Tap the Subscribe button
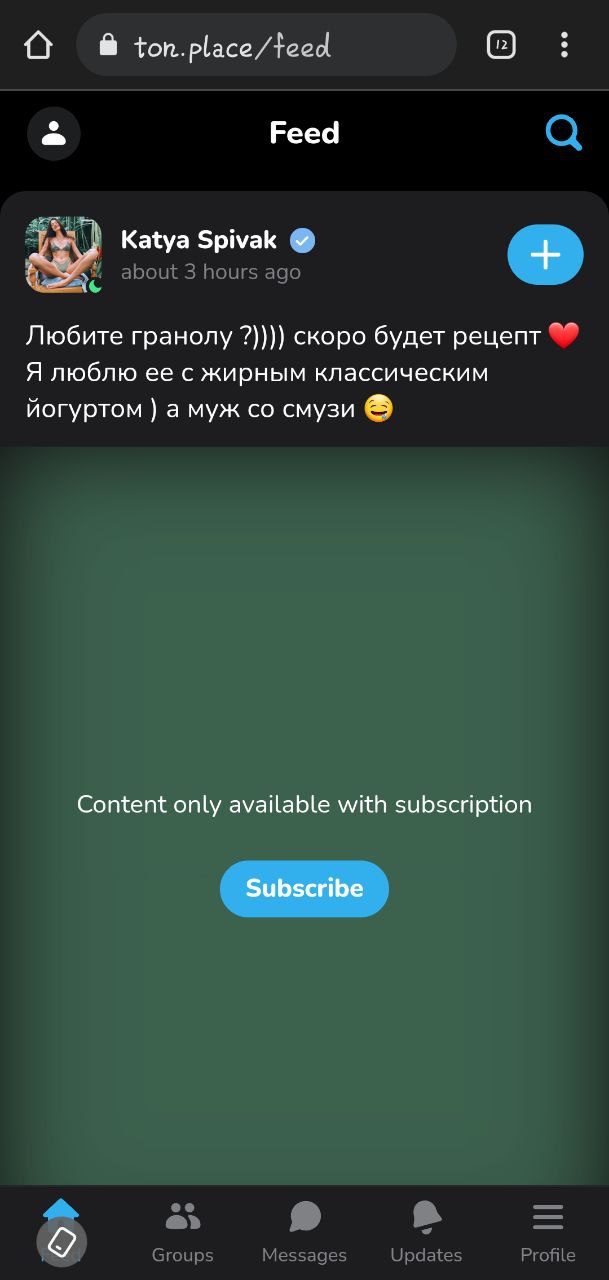 [x=304, y=888]
